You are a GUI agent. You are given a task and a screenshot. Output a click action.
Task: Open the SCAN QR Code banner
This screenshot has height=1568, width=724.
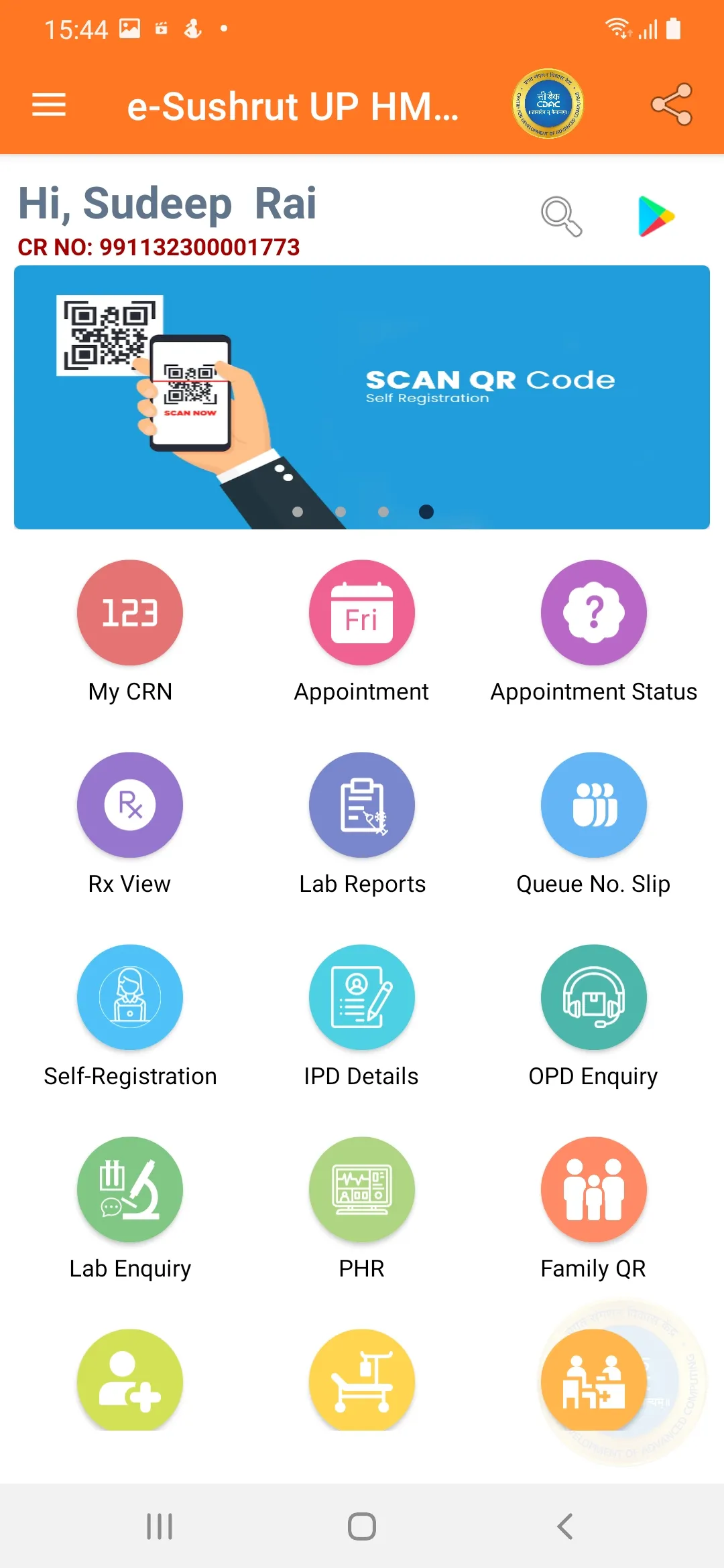362,395
